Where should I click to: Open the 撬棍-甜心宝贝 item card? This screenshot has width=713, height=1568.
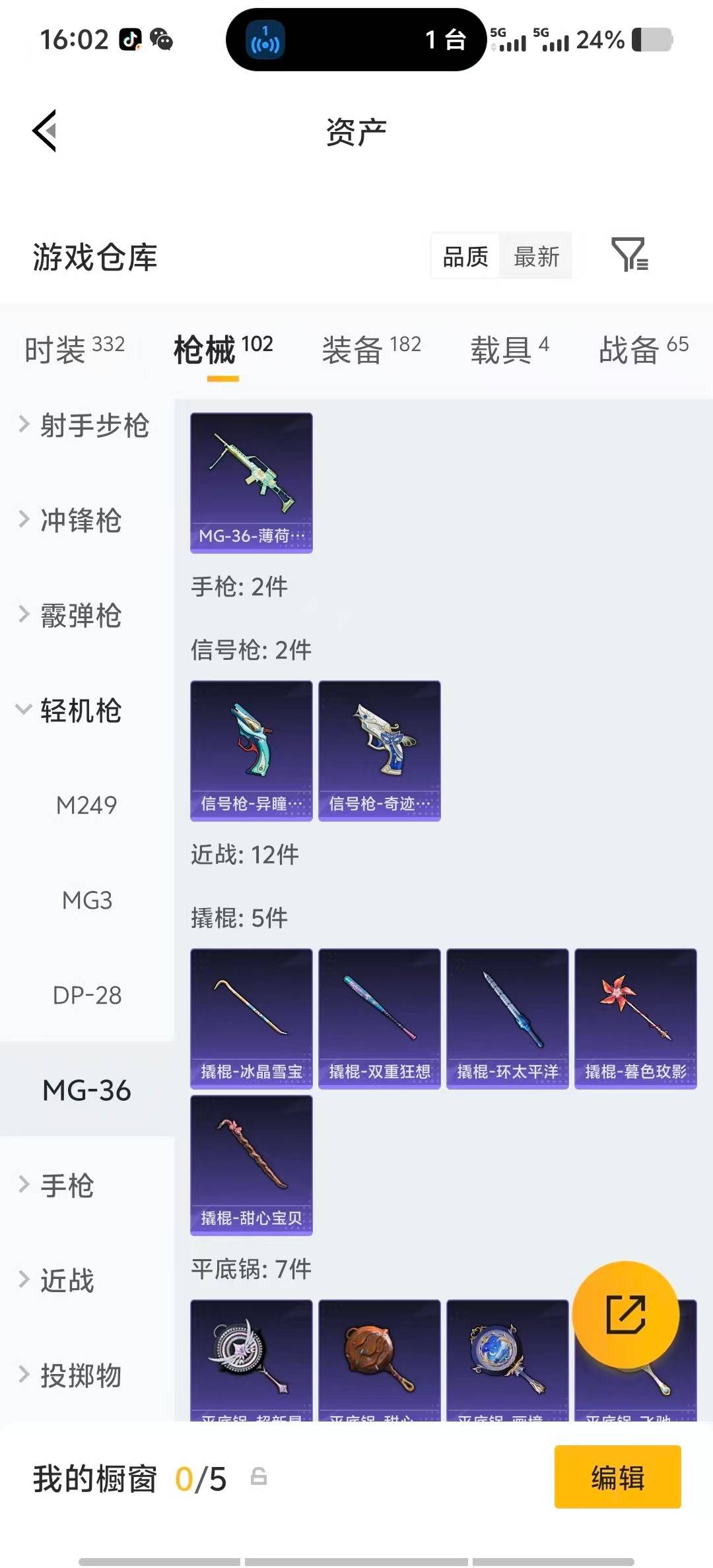point(251,1165)
